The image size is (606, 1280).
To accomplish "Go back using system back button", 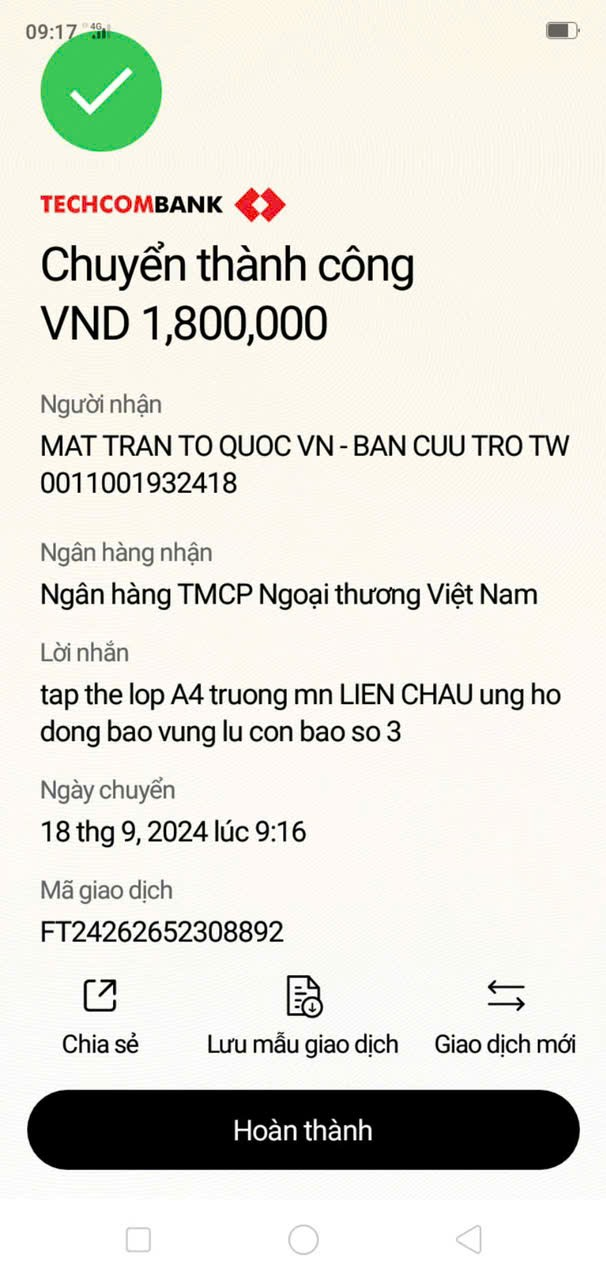I will (468, 1240).
